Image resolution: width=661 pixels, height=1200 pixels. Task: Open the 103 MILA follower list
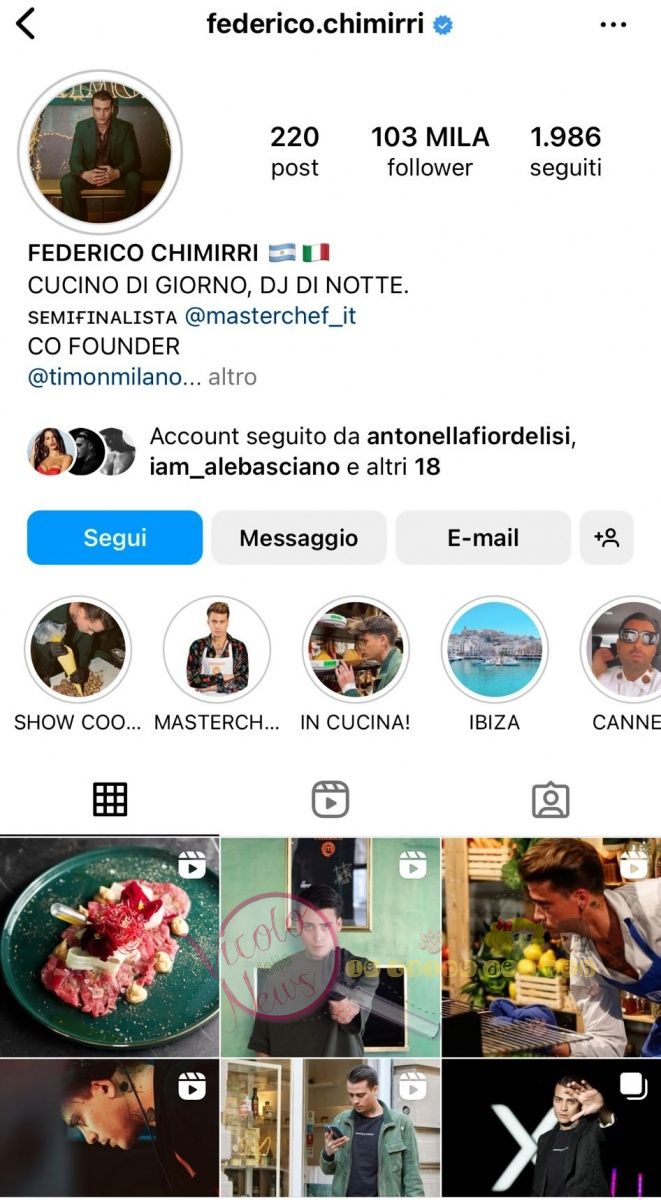coord(430,150)
